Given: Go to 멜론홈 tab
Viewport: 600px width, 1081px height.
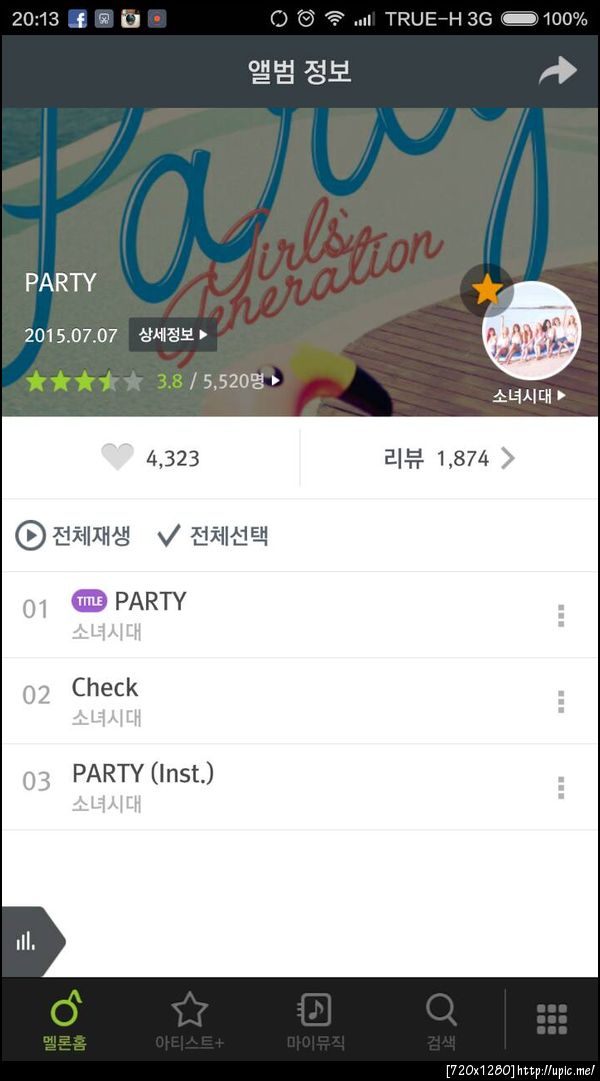Looking at the screenshot, I should pyautogui.click(x=64, y=1020).
